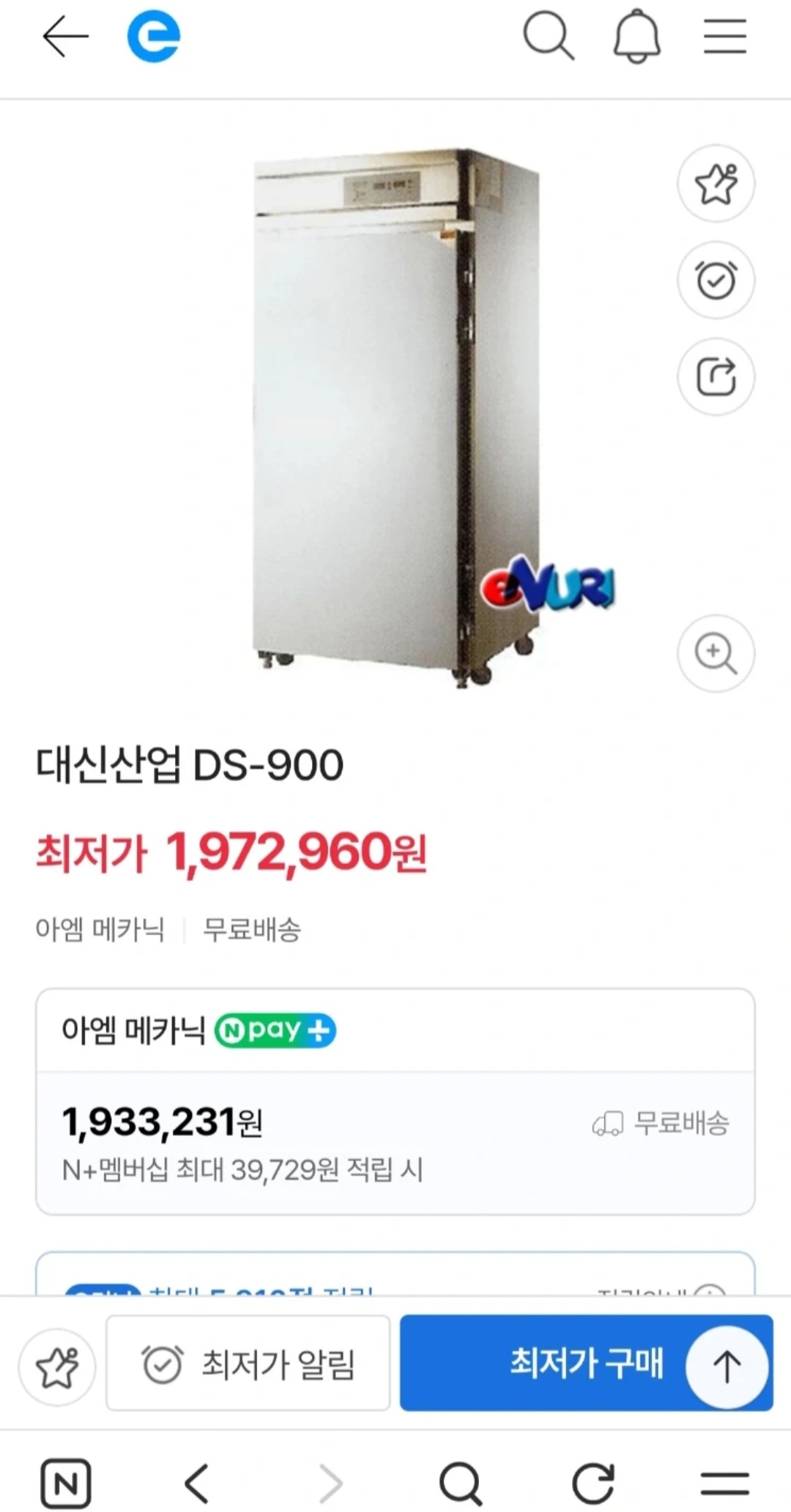Add product to favorites with star icon

(716, 184)
